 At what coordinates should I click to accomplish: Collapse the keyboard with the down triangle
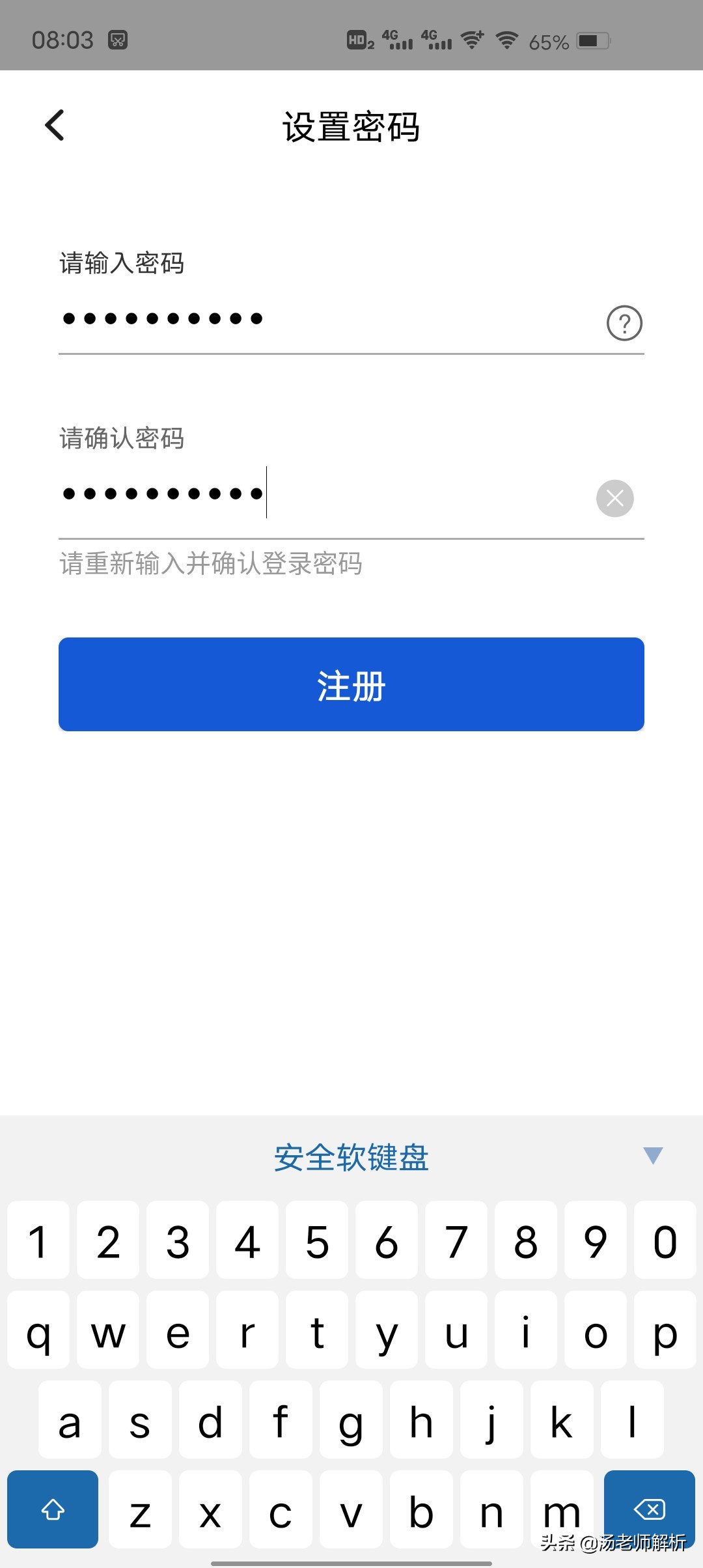click(653, 1156)
